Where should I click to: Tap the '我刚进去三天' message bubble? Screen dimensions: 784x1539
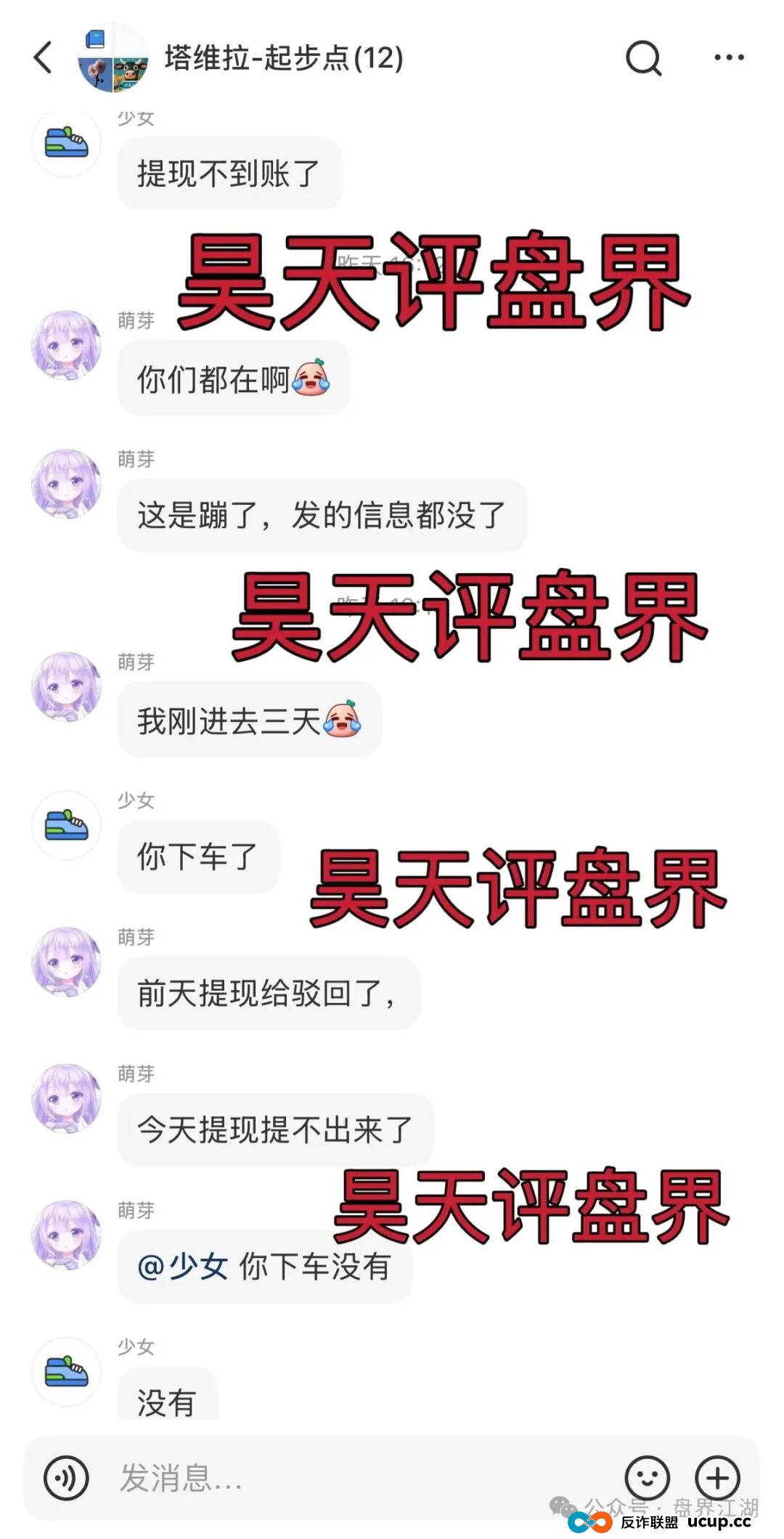point(250,721)
